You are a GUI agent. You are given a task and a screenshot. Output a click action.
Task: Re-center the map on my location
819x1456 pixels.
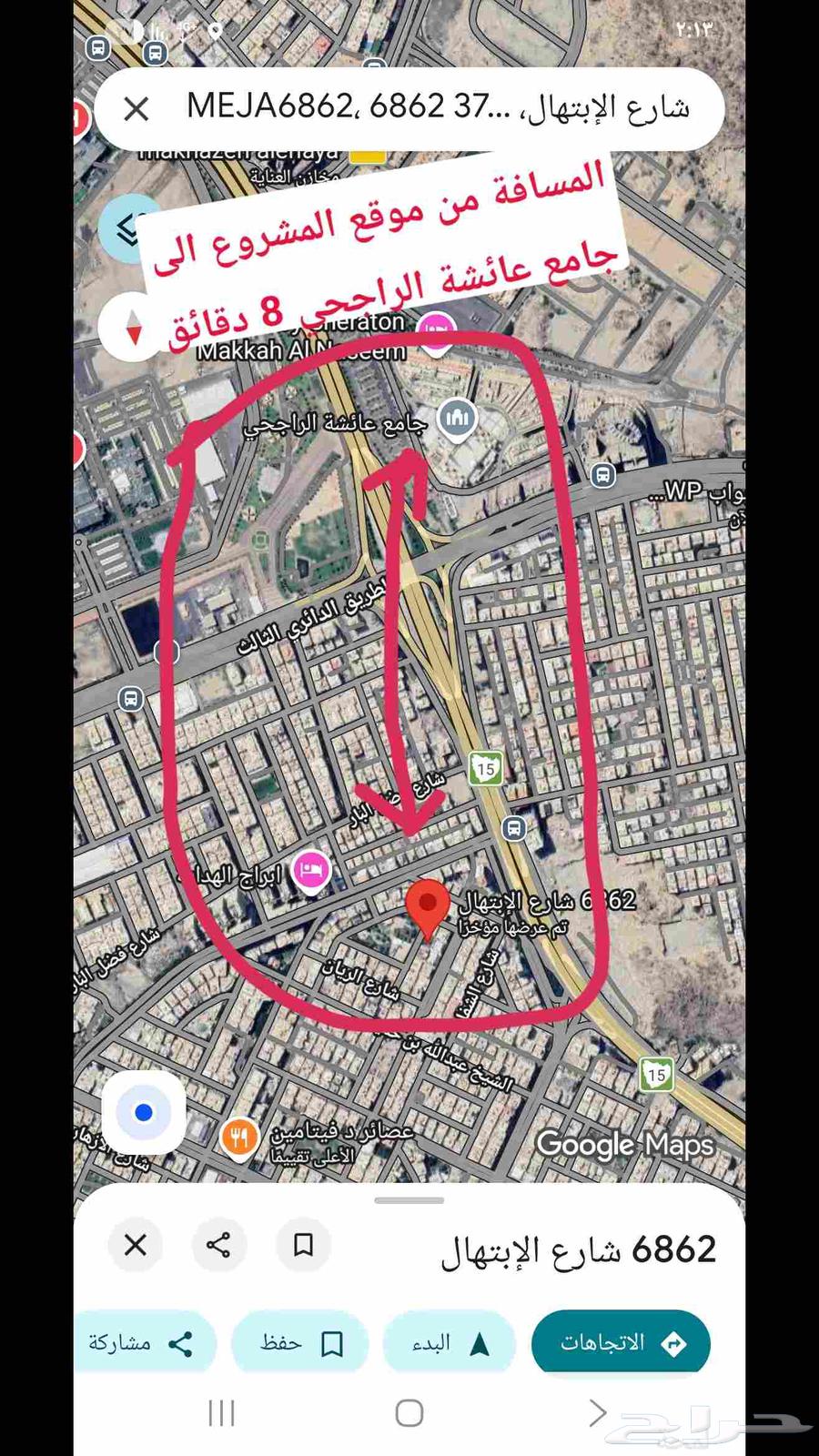tap(144, 1112)
